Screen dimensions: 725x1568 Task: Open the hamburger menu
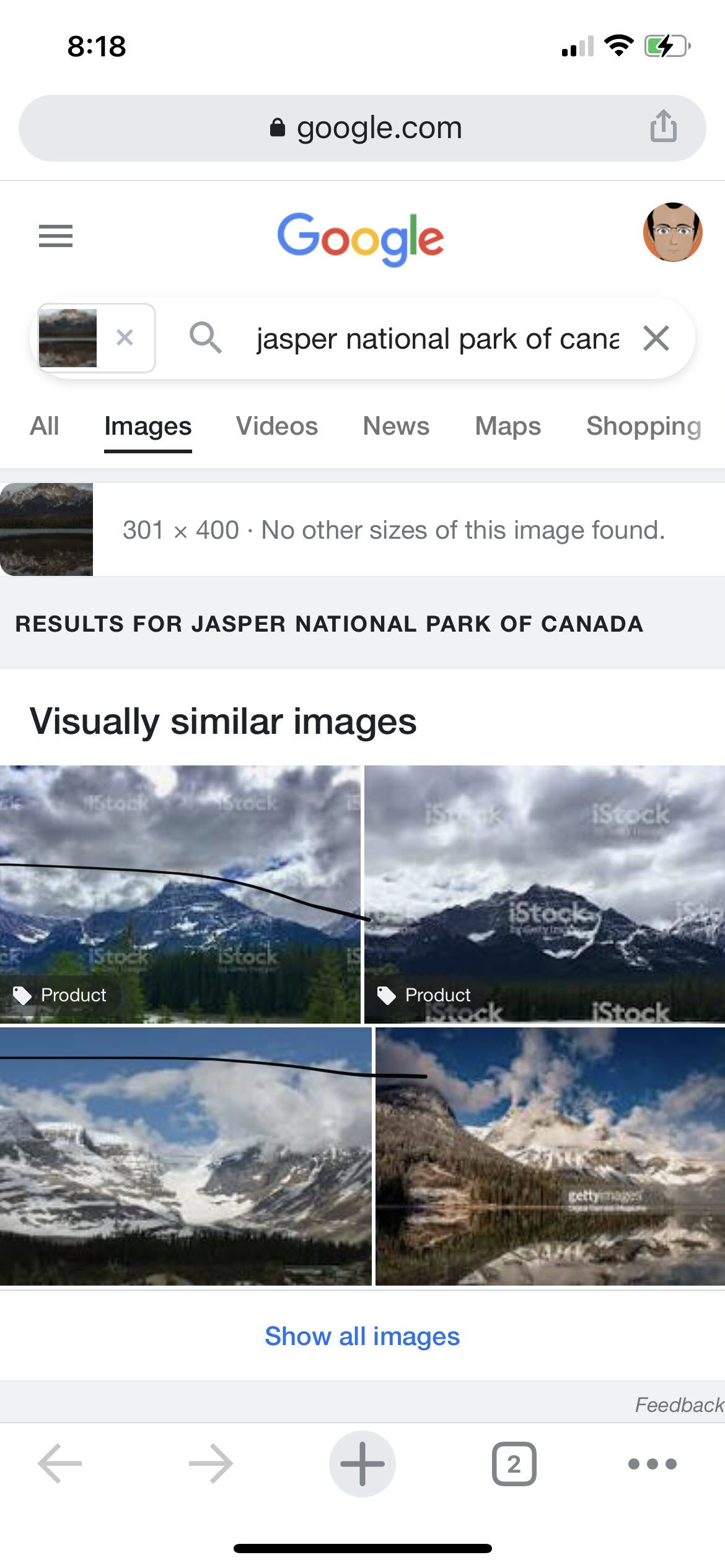pos(56,236)
